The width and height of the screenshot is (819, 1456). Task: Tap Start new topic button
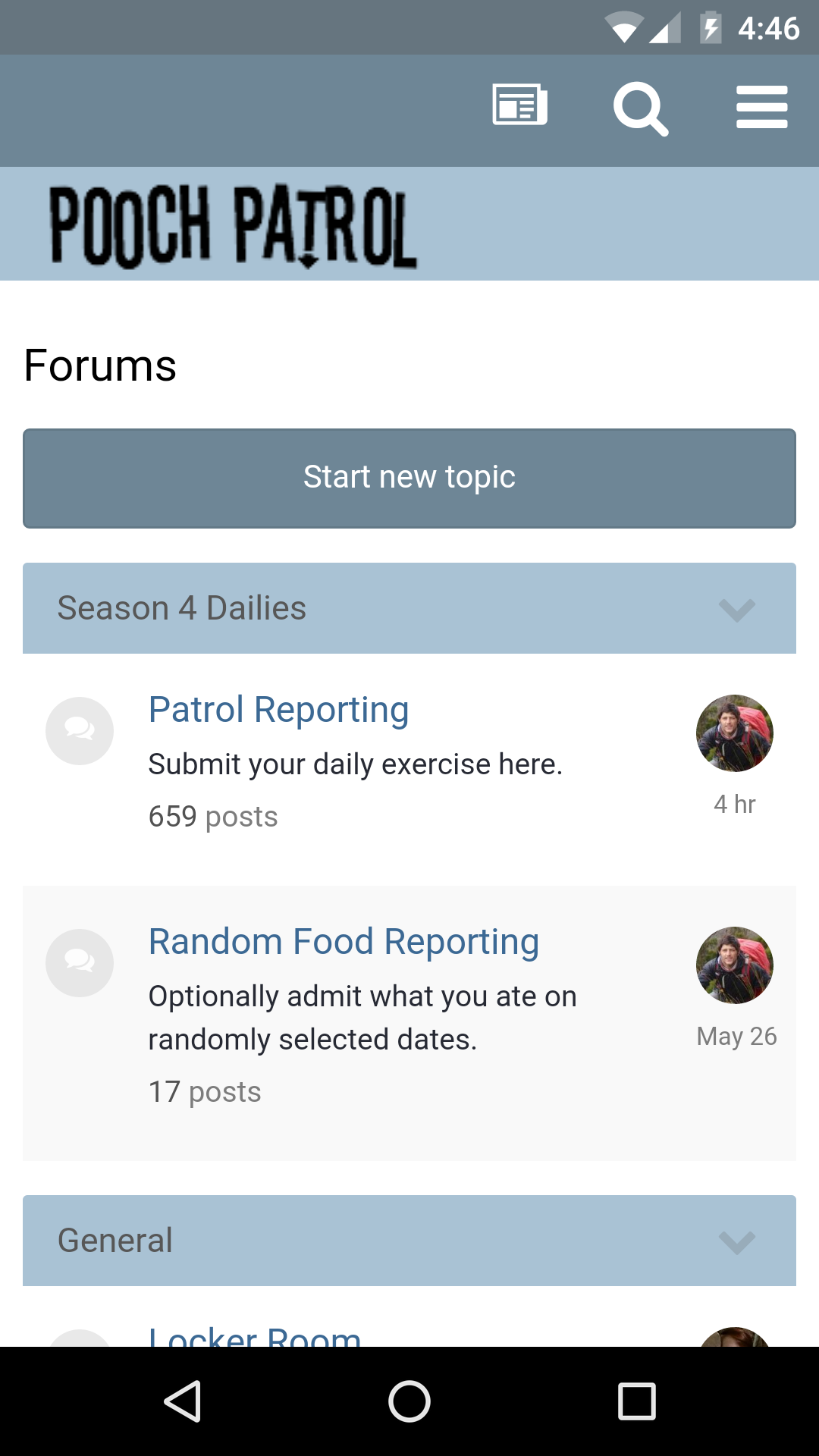pos(409,478)
